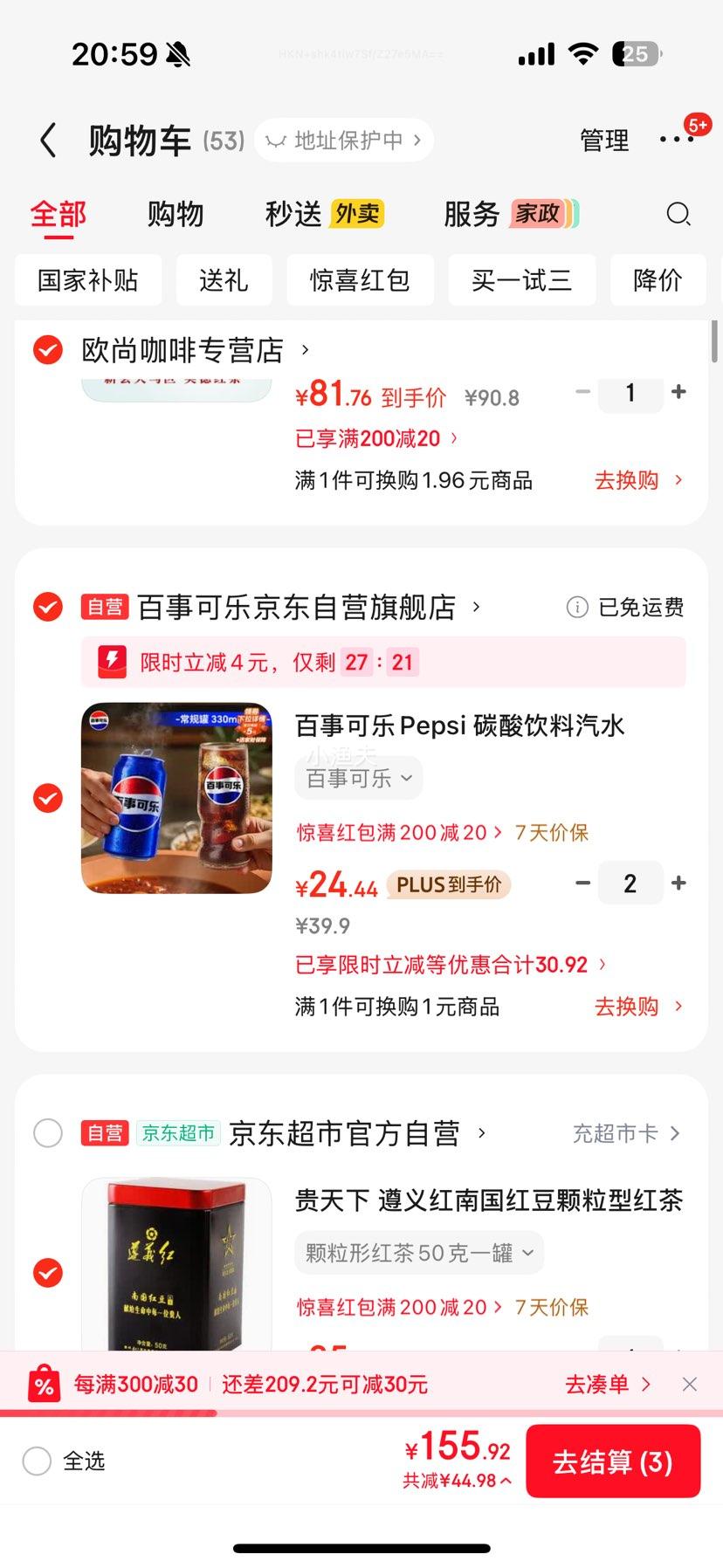723x1568 pixels.
Task: Select the 京东超市官方自营 store checkbox
Action: [x=48, y=1132]
